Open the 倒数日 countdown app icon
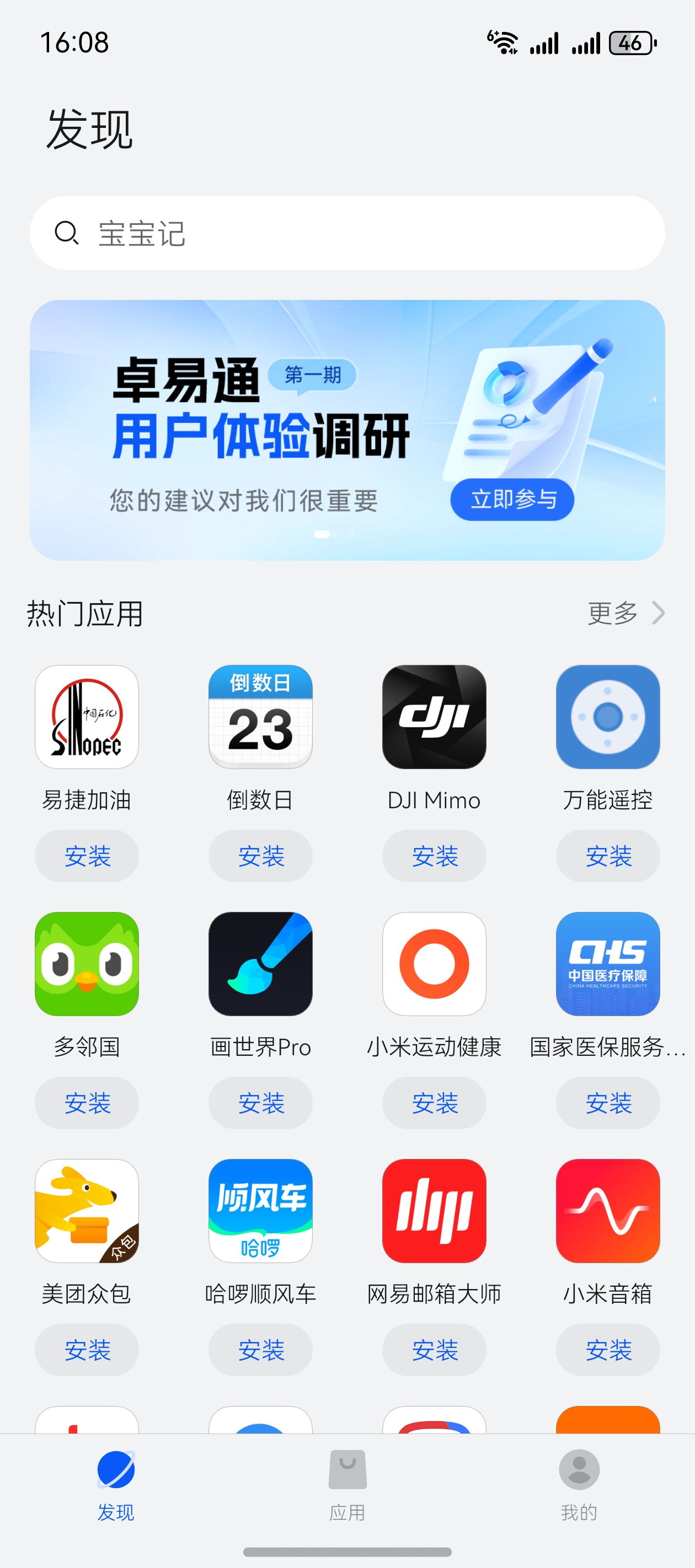The image size is (695, 1568). (260, 716)
